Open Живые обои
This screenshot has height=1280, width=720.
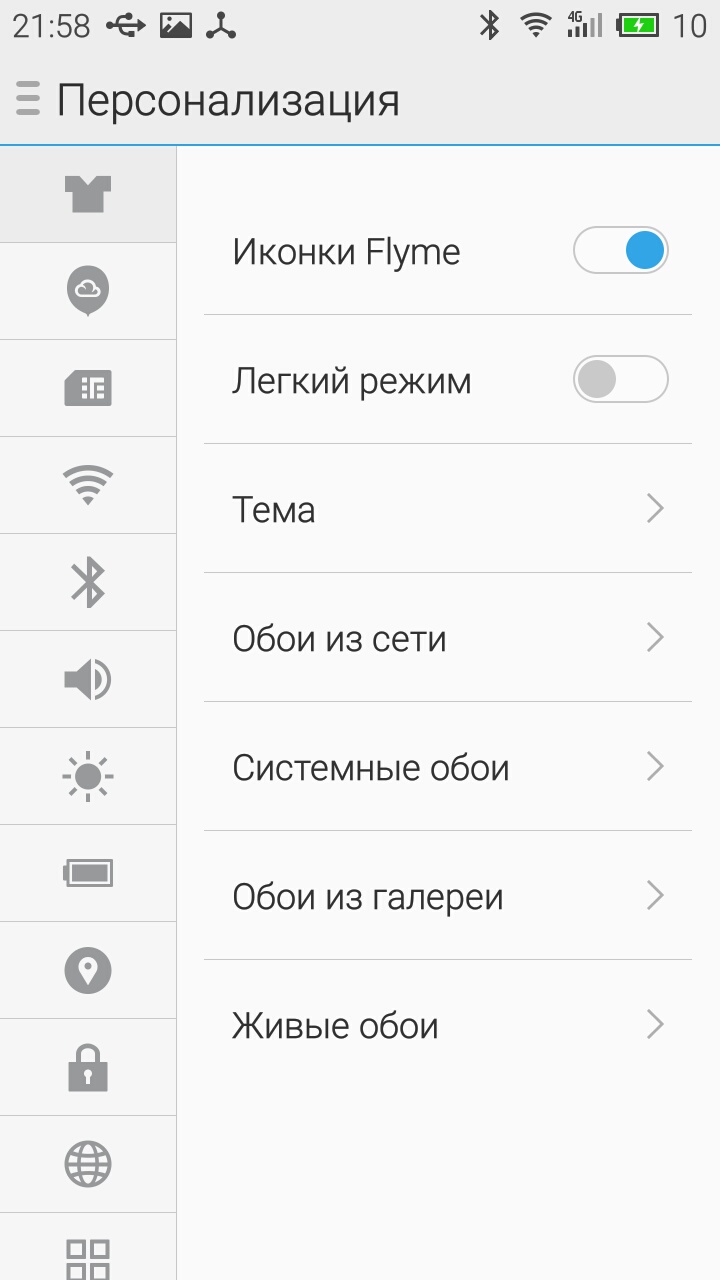(447, 1025)
